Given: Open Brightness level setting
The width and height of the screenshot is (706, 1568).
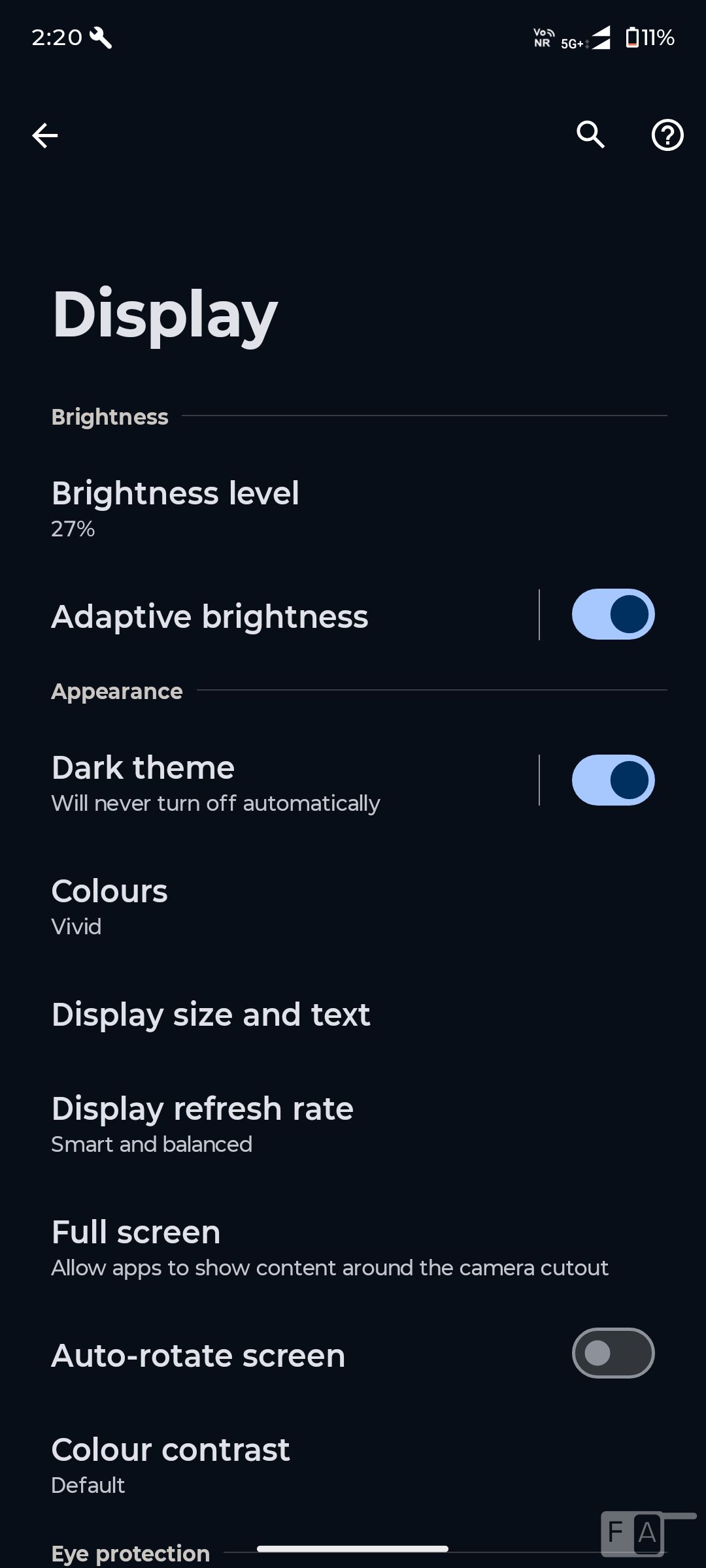Looking at the screenshot, I should click(175, 508).
